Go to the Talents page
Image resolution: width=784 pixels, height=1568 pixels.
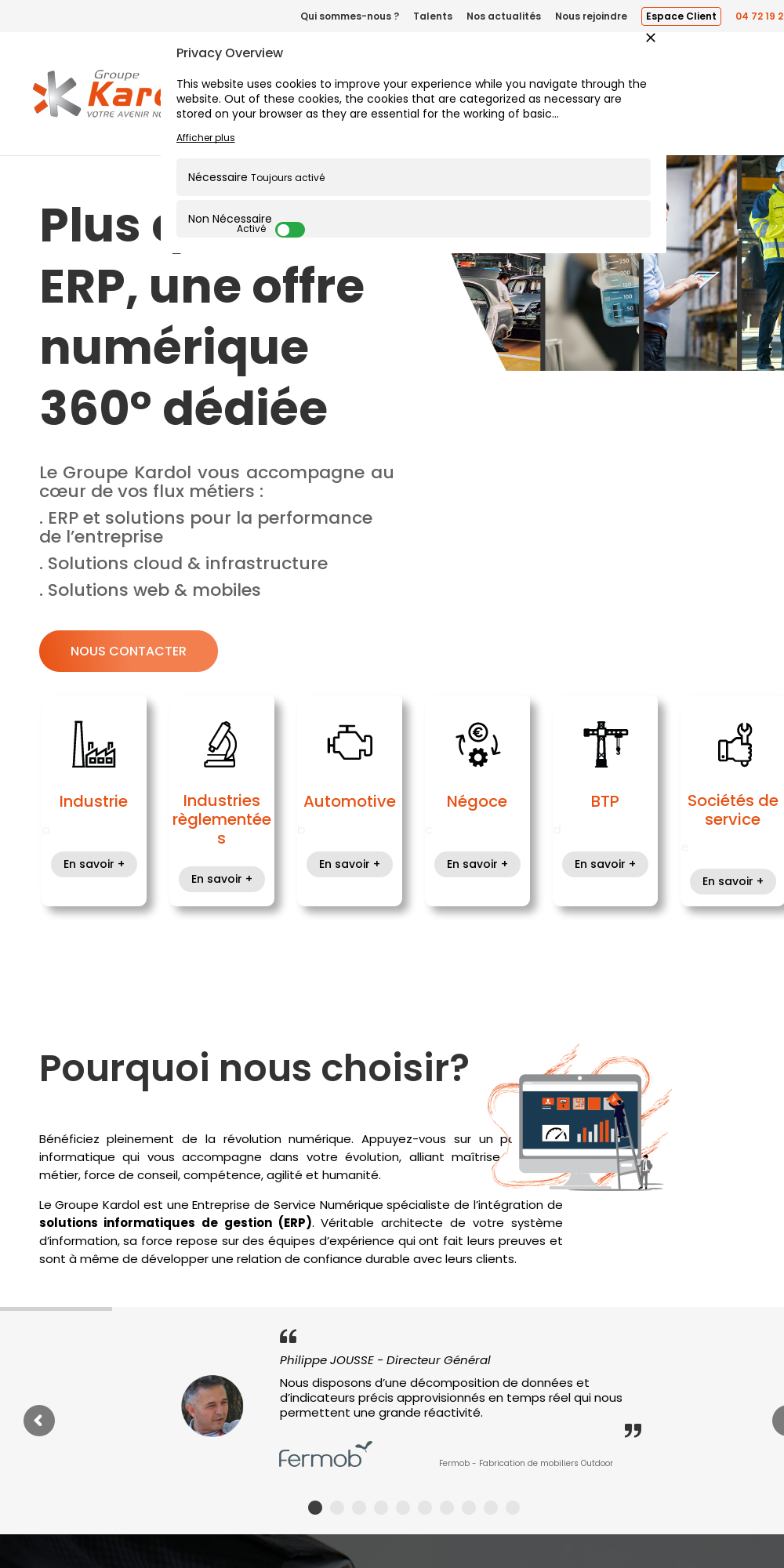(x=433, y=16)
